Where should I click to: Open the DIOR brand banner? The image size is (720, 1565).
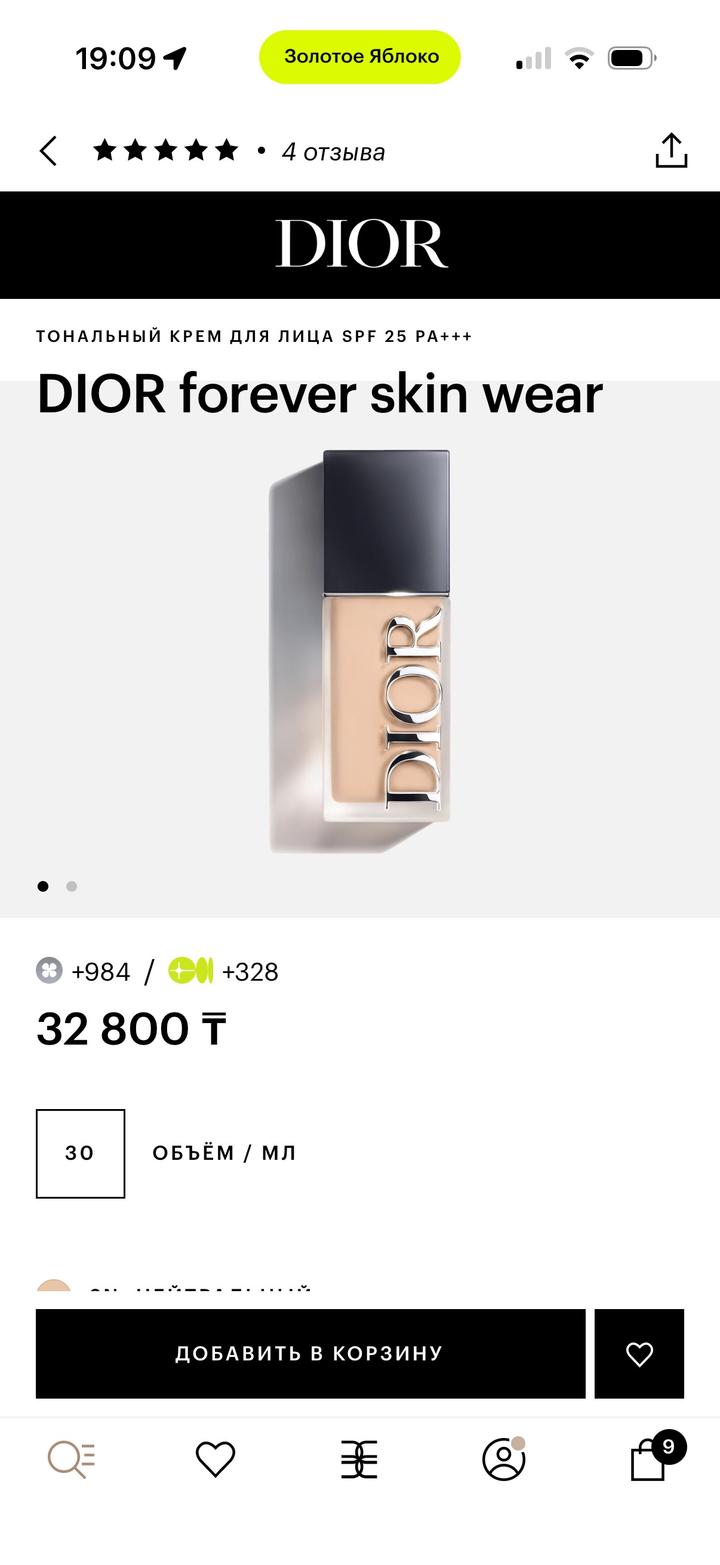click(360, 244)
